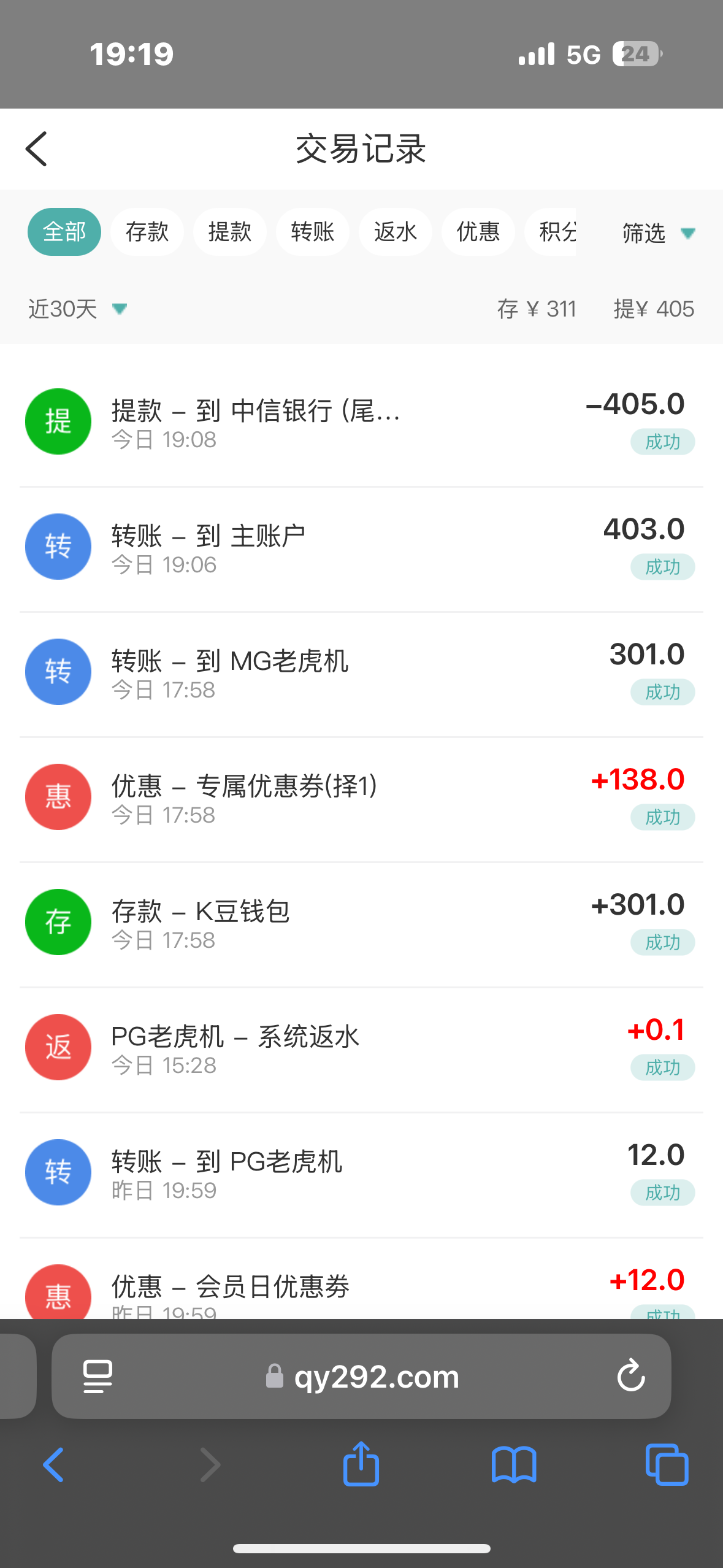Image resolution: width=723 pixels, height=1568 pixels.
Task: Switch to the 转账 filter
Action: 313,232
